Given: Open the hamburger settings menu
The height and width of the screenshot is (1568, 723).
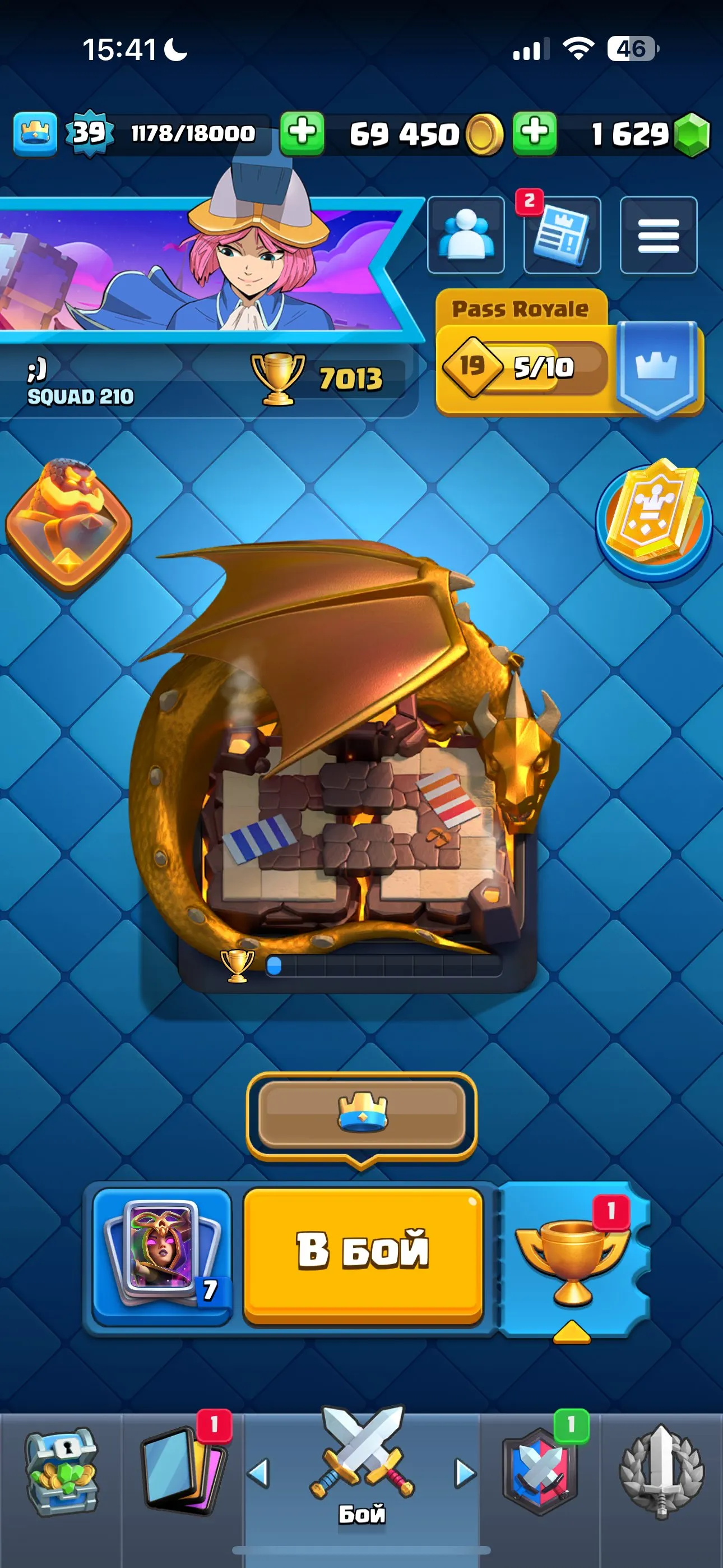Looking at the screenshot, I should coord(658,236).
